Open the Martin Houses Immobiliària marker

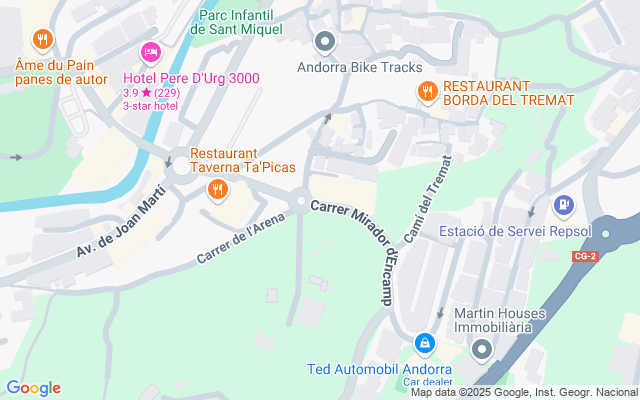[482, 349]
